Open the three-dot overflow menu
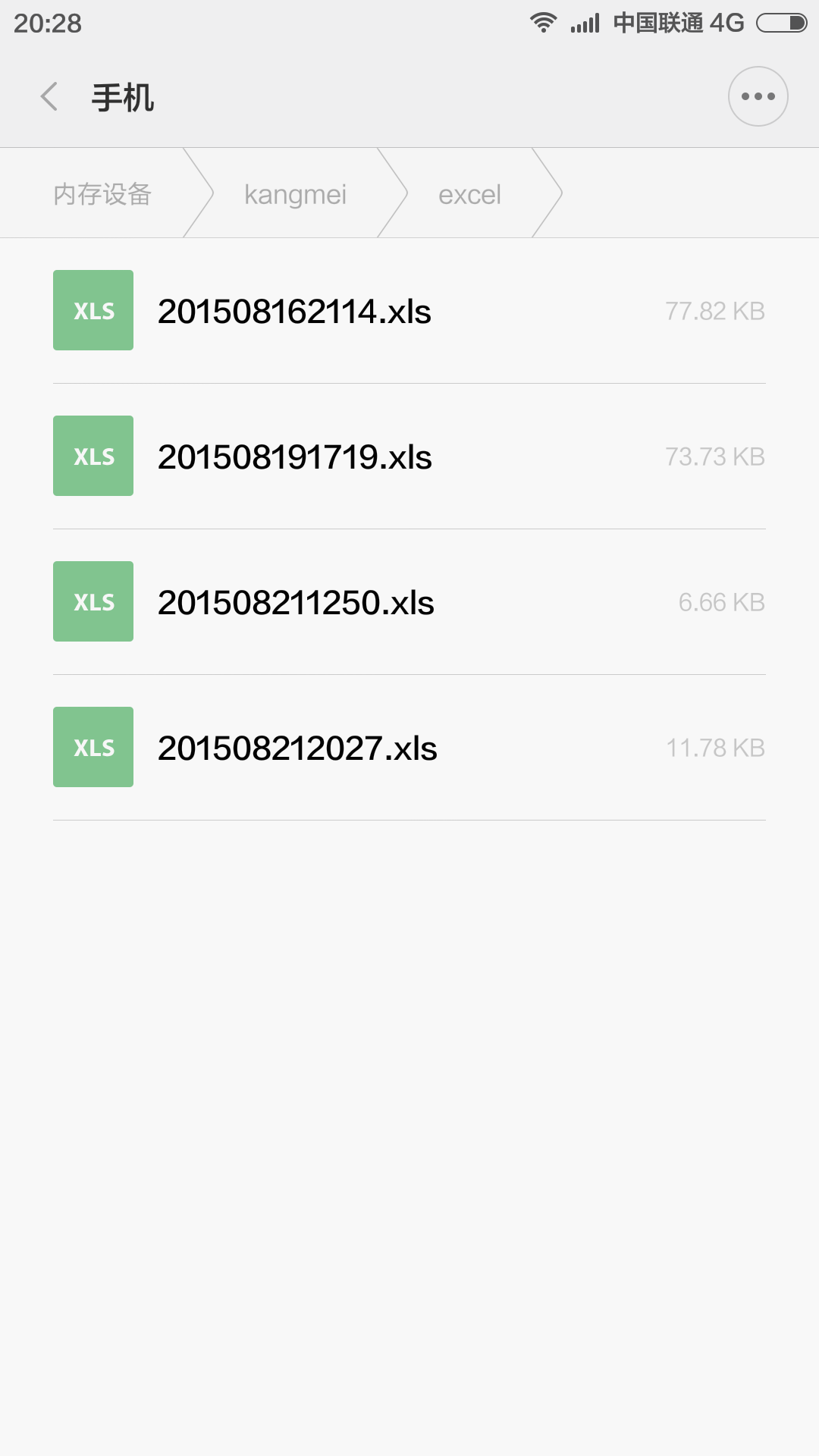This screenshot has height=1456, width=819. pyautogui.click(x=758, y=96)
